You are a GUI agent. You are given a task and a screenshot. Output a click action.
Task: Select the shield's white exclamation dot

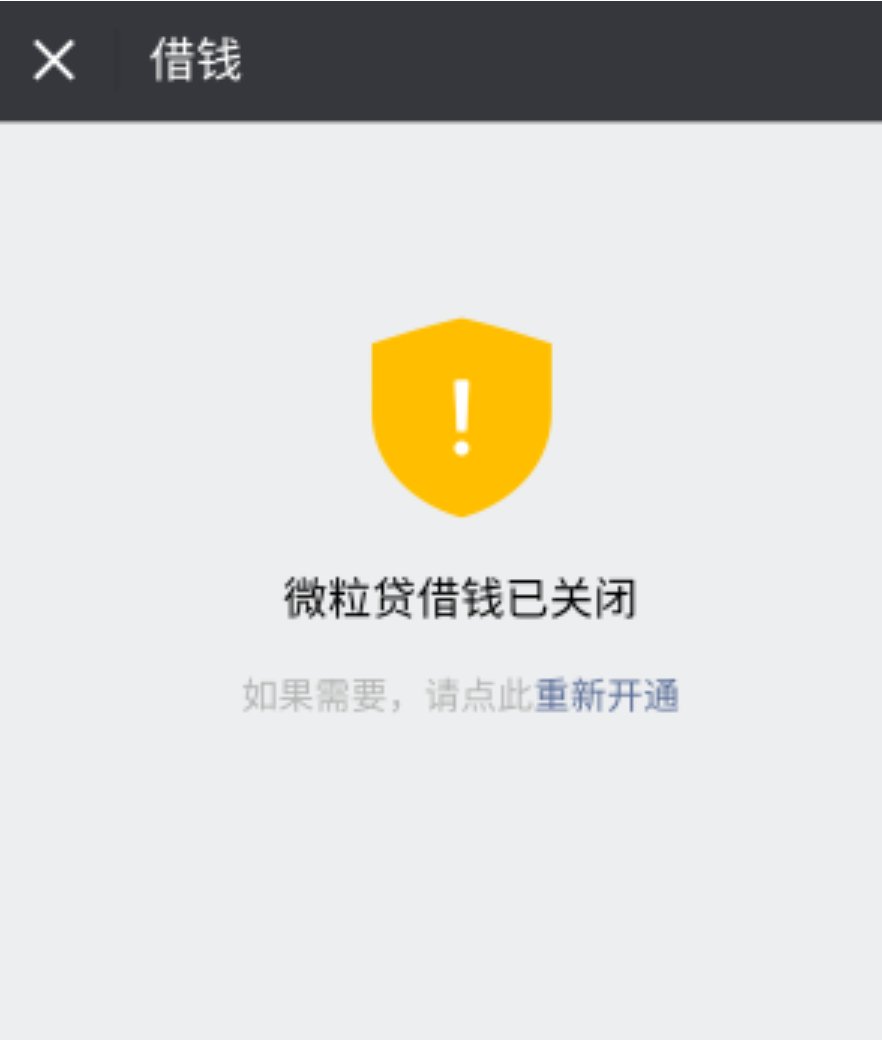coord(461,448)
